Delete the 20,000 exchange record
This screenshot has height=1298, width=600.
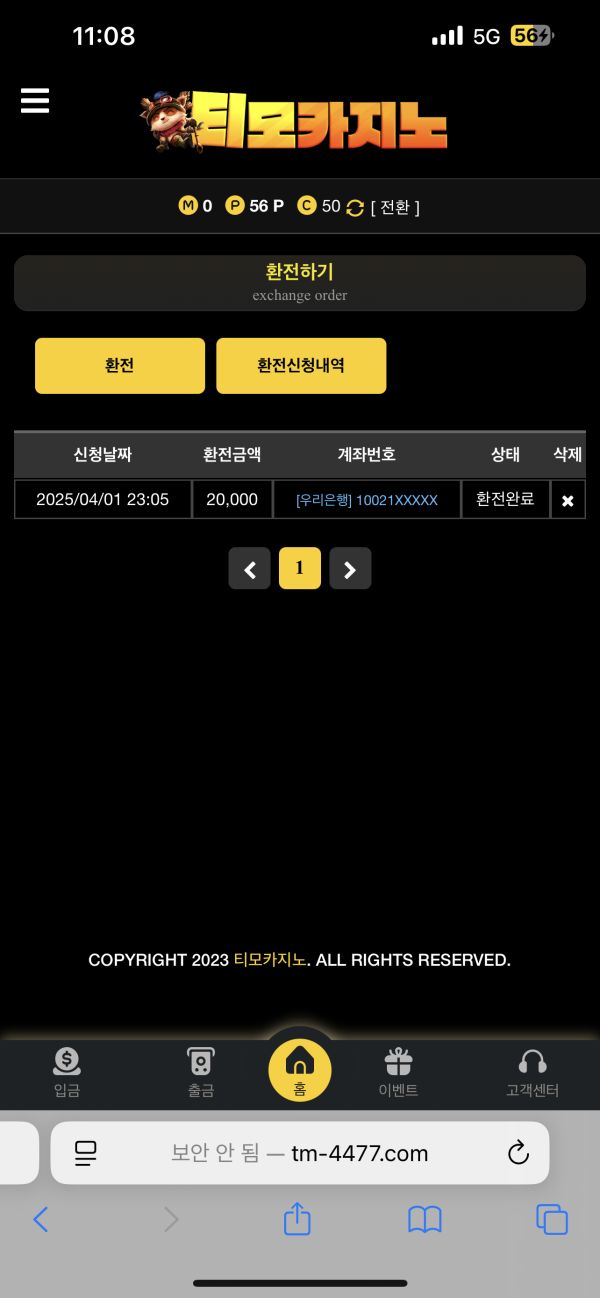pyautogui.click(x=567, y=500)
